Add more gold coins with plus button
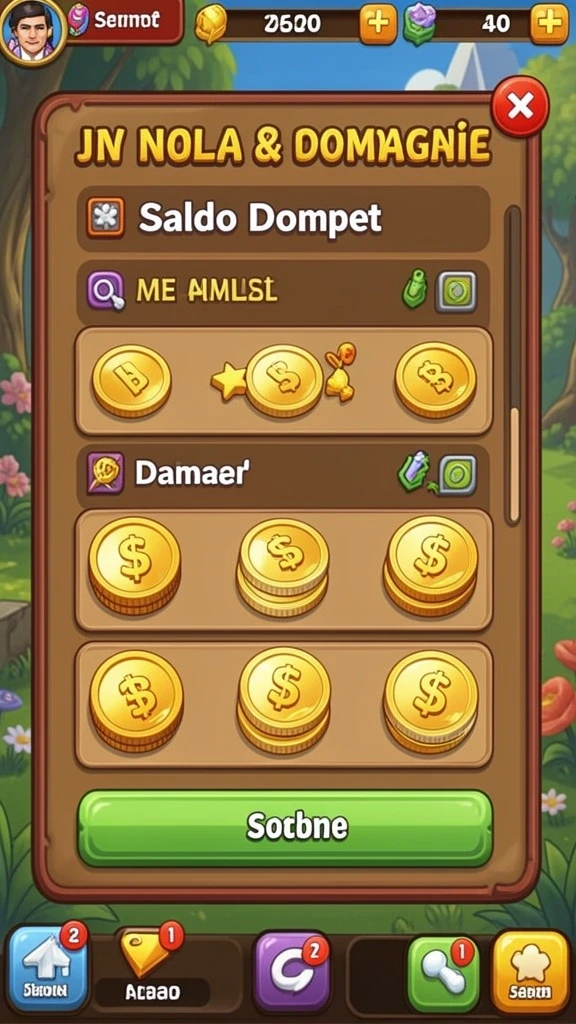The height and width of the screenshot is (1024, 576). click(x=377, y=24)
